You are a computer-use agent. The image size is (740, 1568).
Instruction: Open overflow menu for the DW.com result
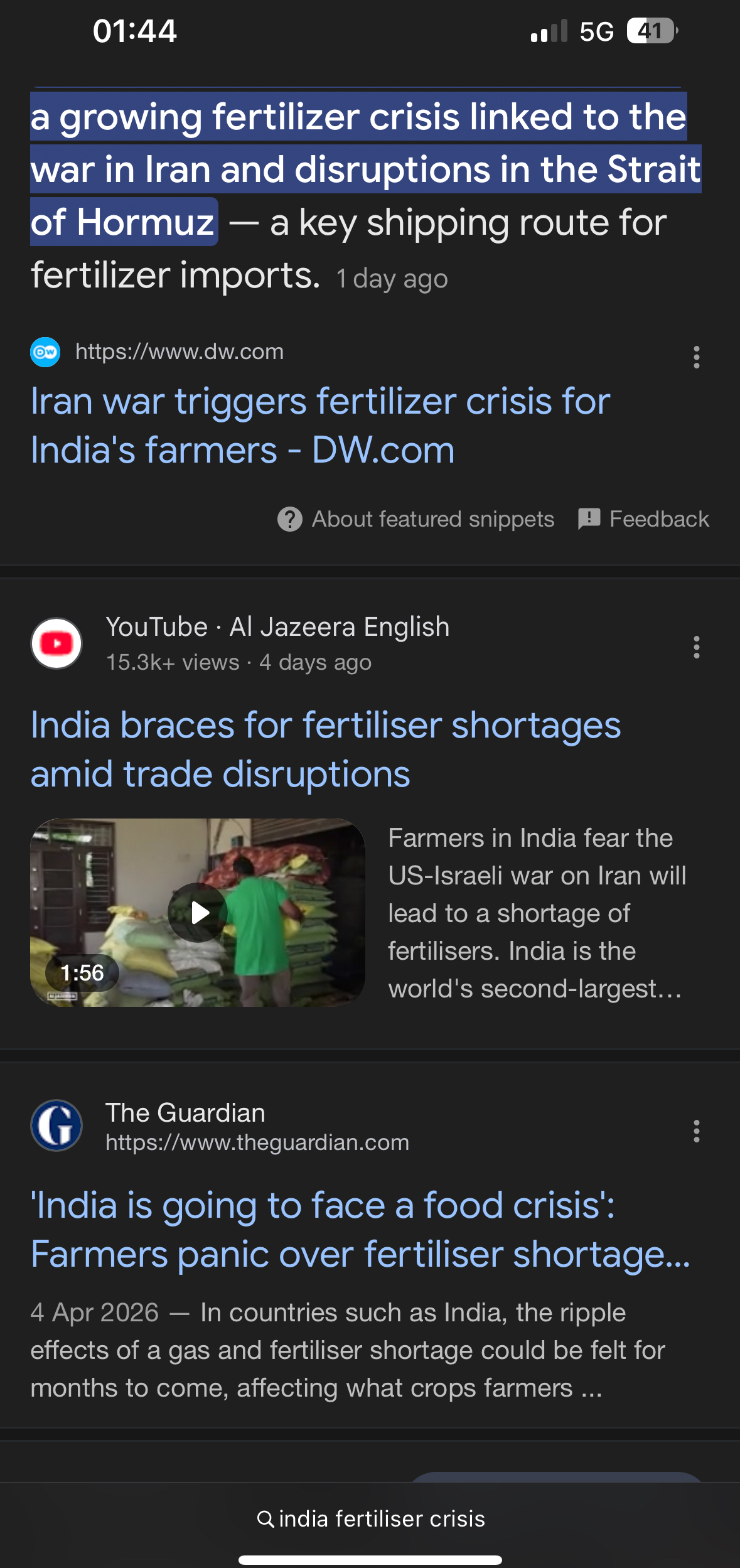(x=696, y=357)
